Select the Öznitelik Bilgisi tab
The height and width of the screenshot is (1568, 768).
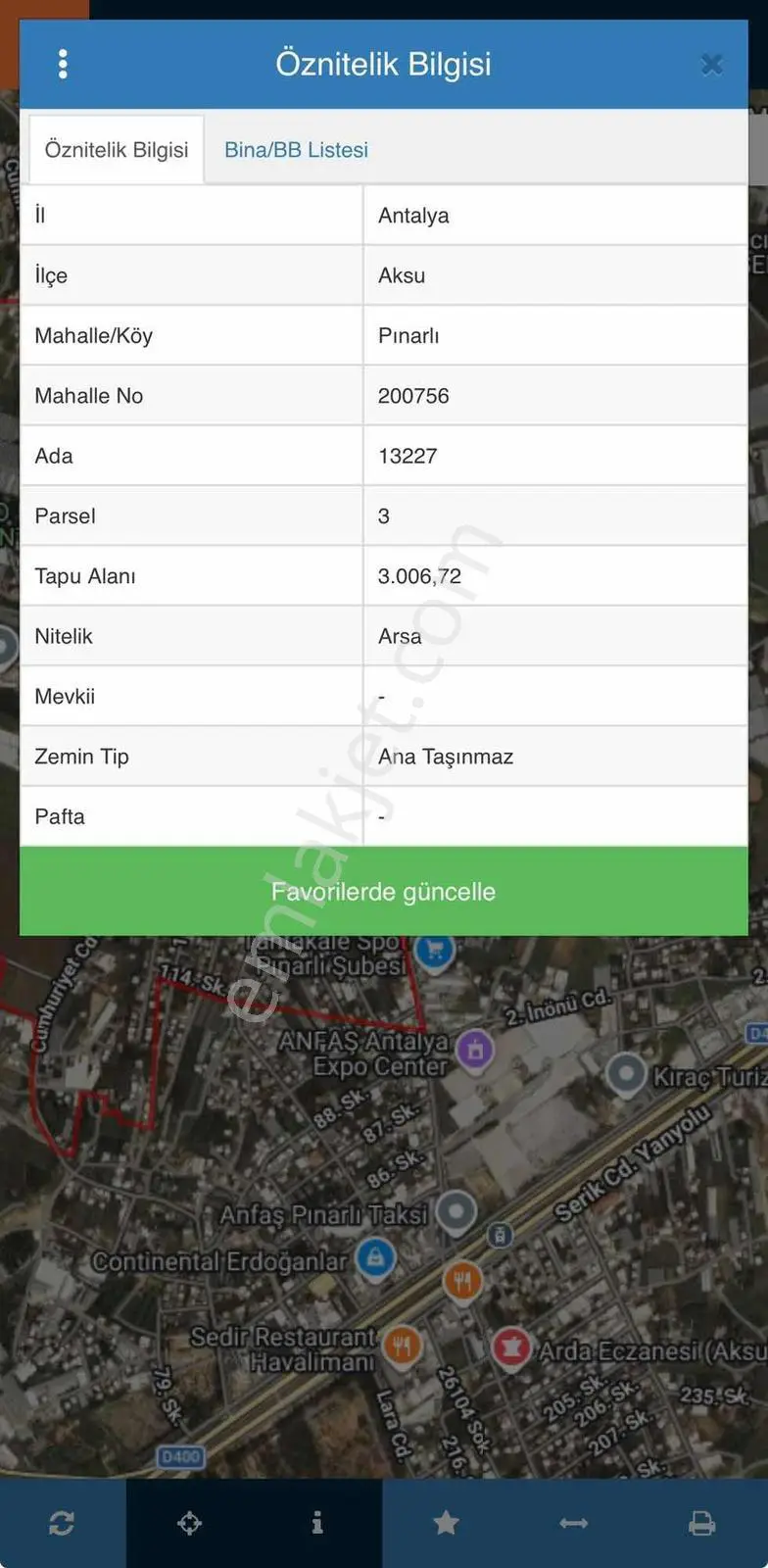point(117,150)
